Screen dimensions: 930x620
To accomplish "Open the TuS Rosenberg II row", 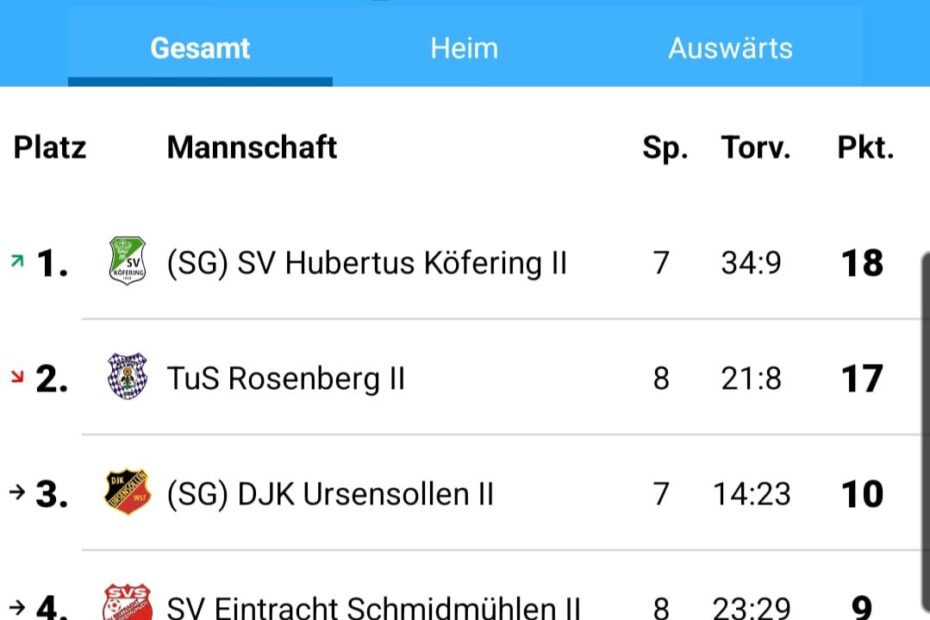I will [x=286, y=379].
